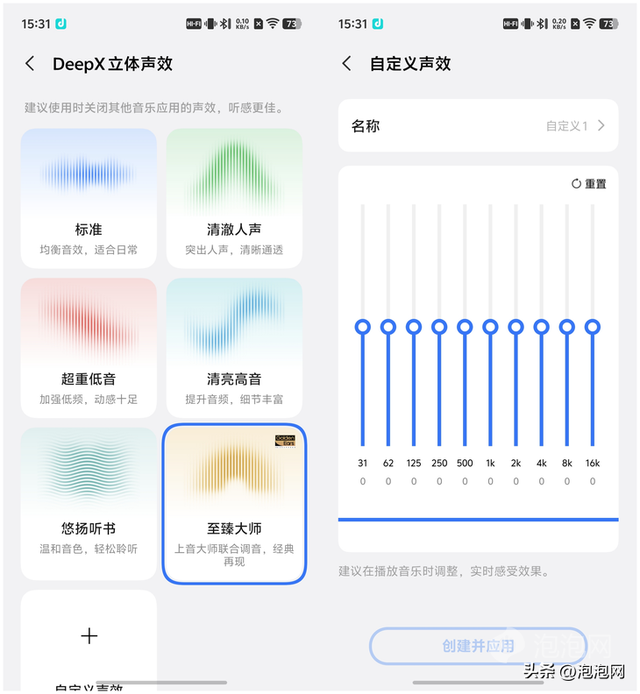This screenshot has height=694, width=640.
Task: Tap the 1k slider handle
Action: (490, 326)
